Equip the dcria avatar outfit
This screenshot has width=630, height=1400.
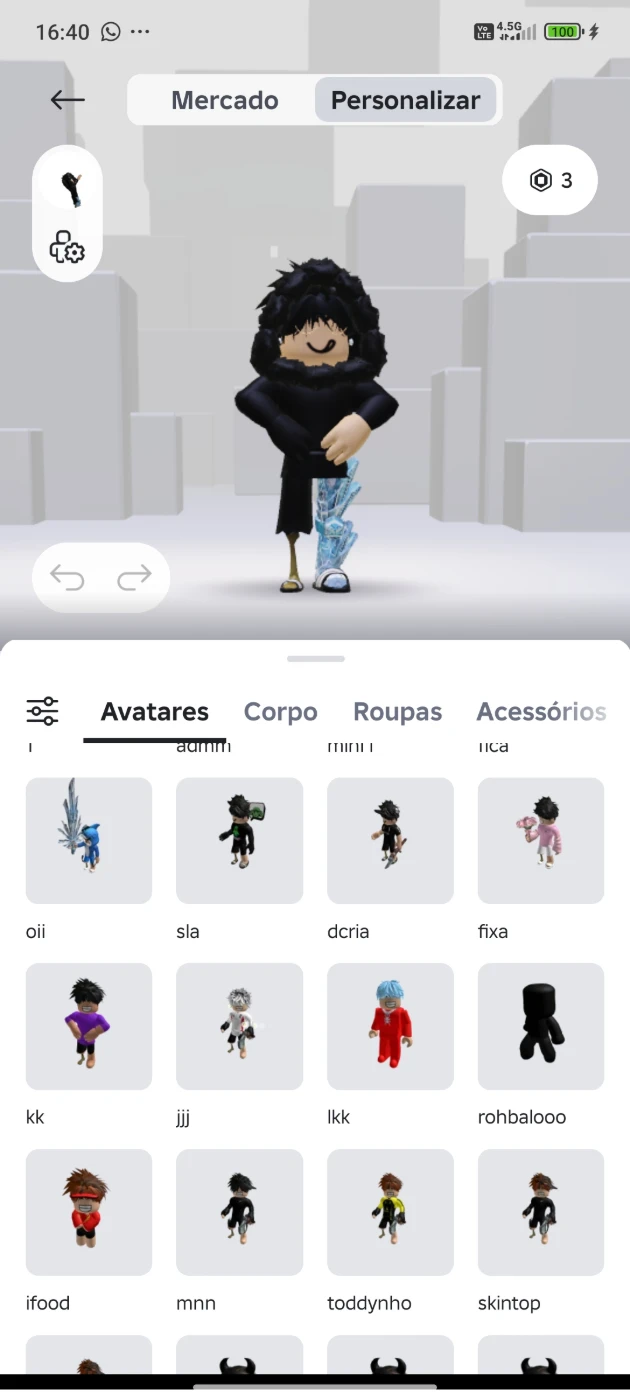tap(390, 840)
